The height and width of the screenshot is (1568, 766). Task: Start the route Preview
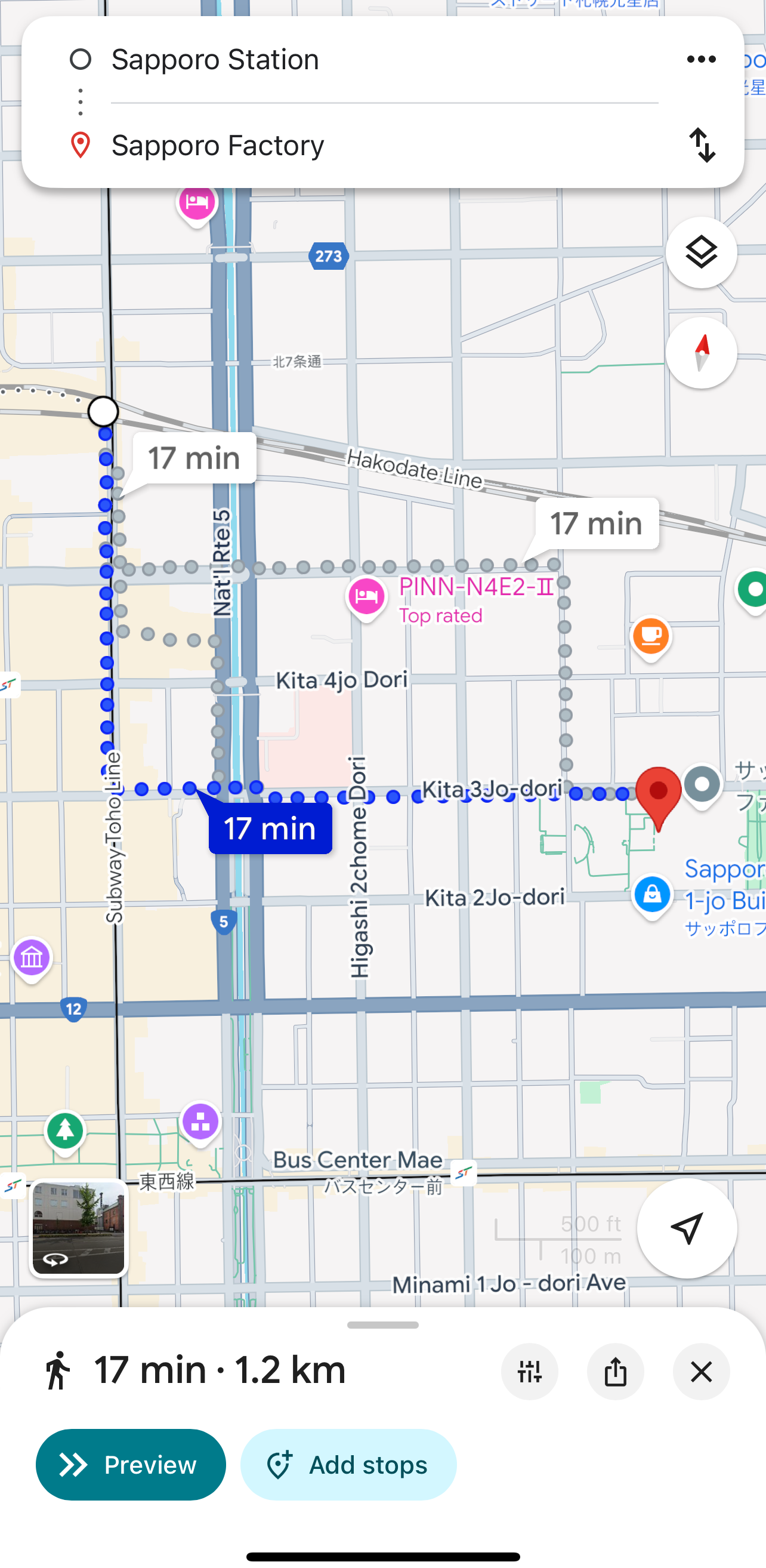pyautogui.click(x=131, y=1465)
